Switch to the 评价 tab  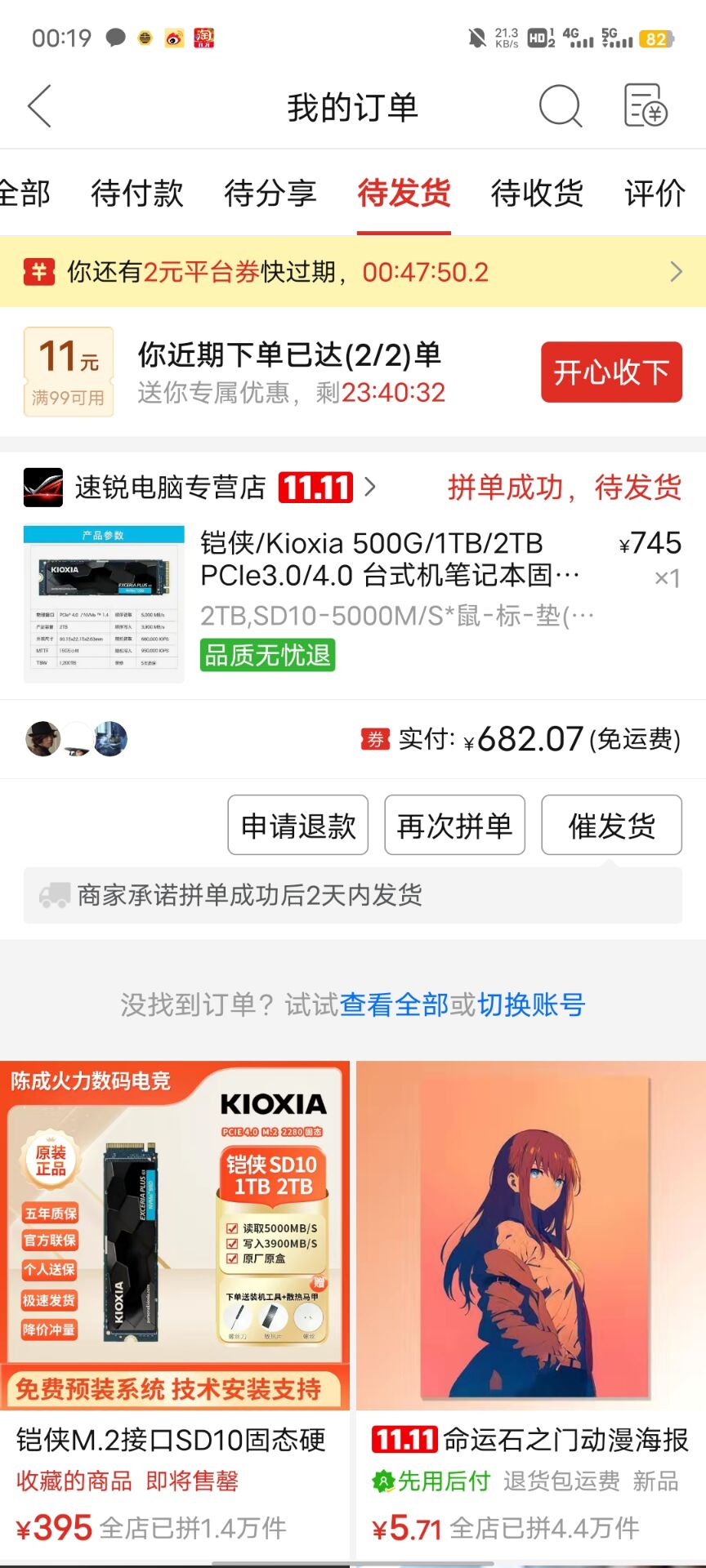click(x=655, y=194)
